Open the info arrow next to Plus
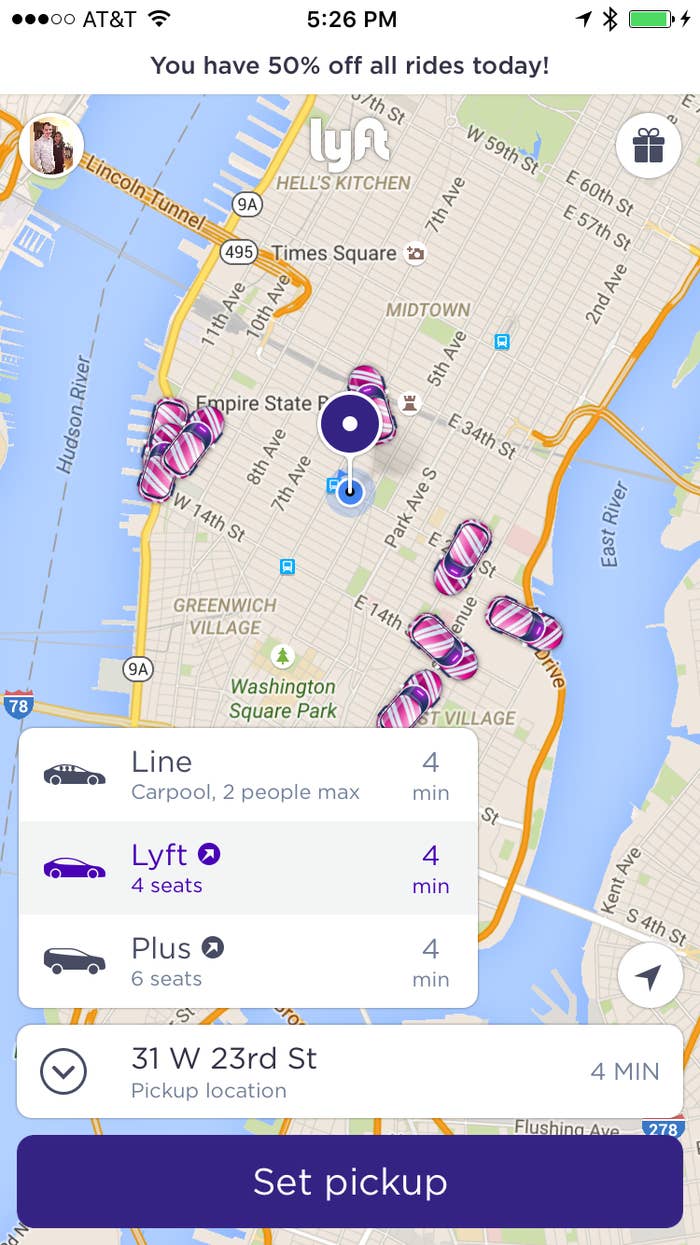 click(x=212, y=947)
